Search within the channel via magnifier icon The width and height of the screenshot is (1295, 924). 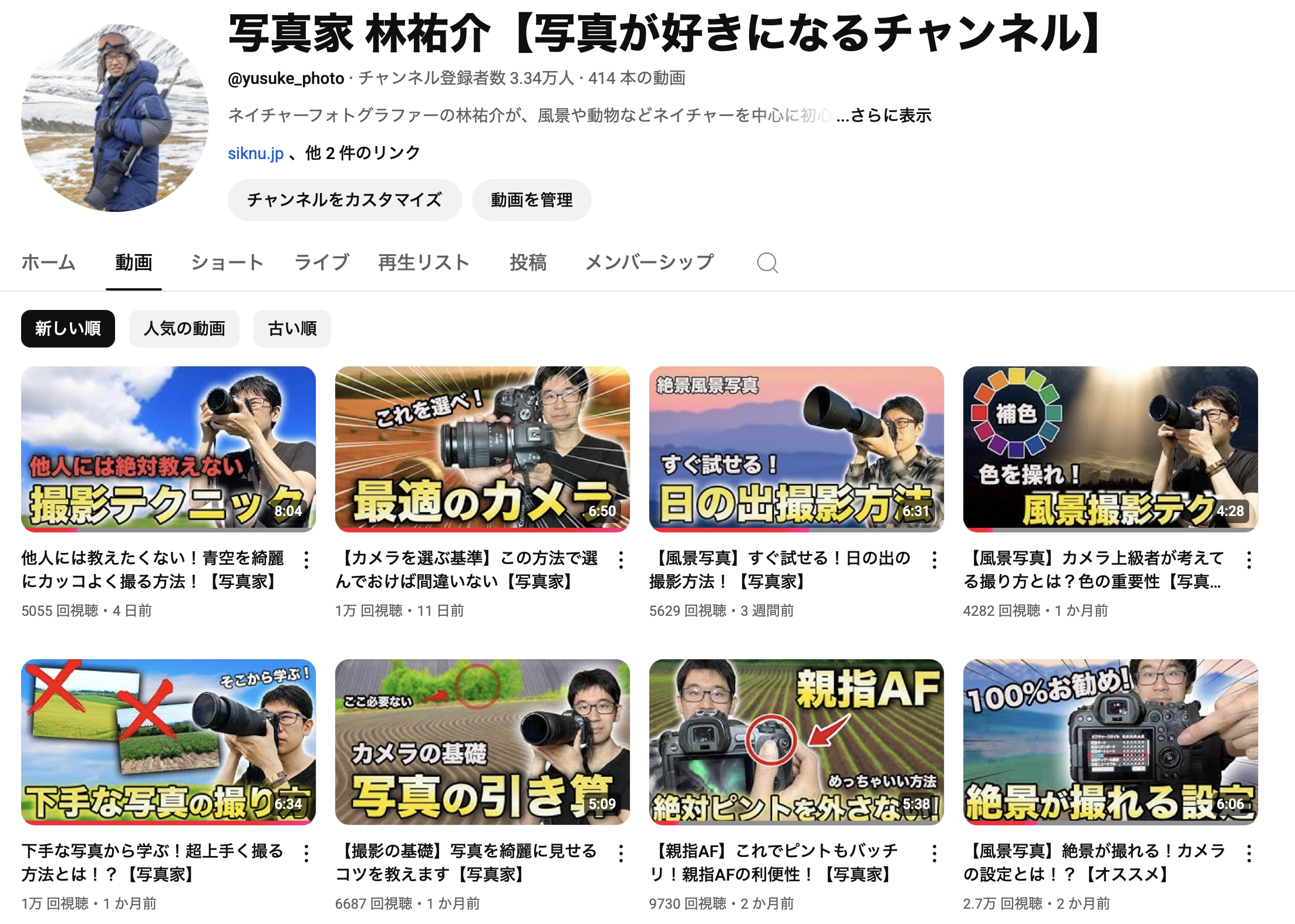point(767,263)
